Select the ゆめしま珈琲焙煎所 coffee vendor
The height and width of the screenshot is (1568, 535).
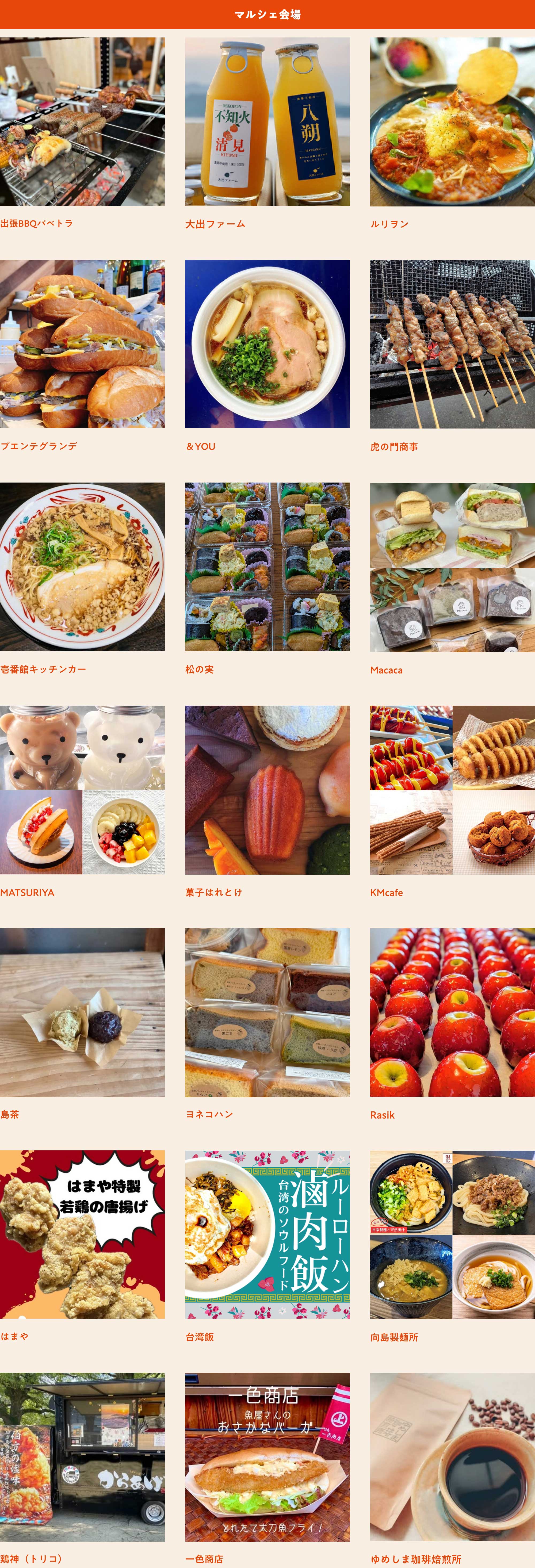(452, 1457)
